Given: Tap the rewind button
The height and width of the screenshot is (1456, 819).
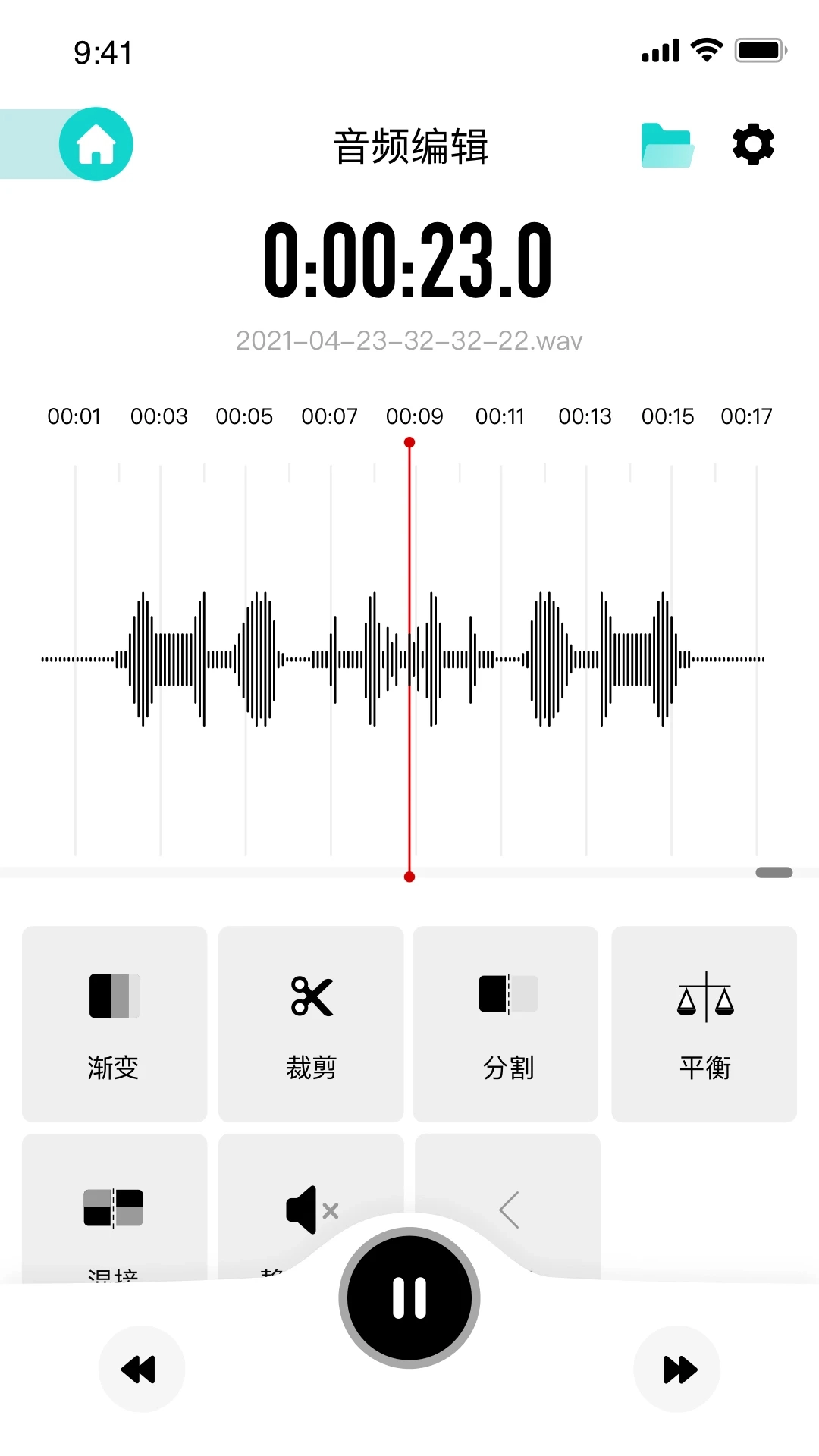Looking at the screenshot, I should coord(141,1369).
